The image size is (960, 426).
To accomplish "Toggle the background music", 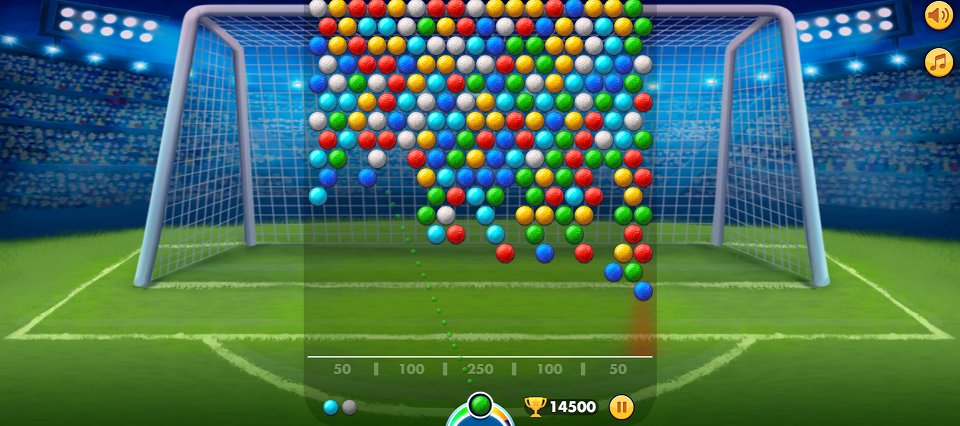I will pyautogui.click(x=938, y=62).
